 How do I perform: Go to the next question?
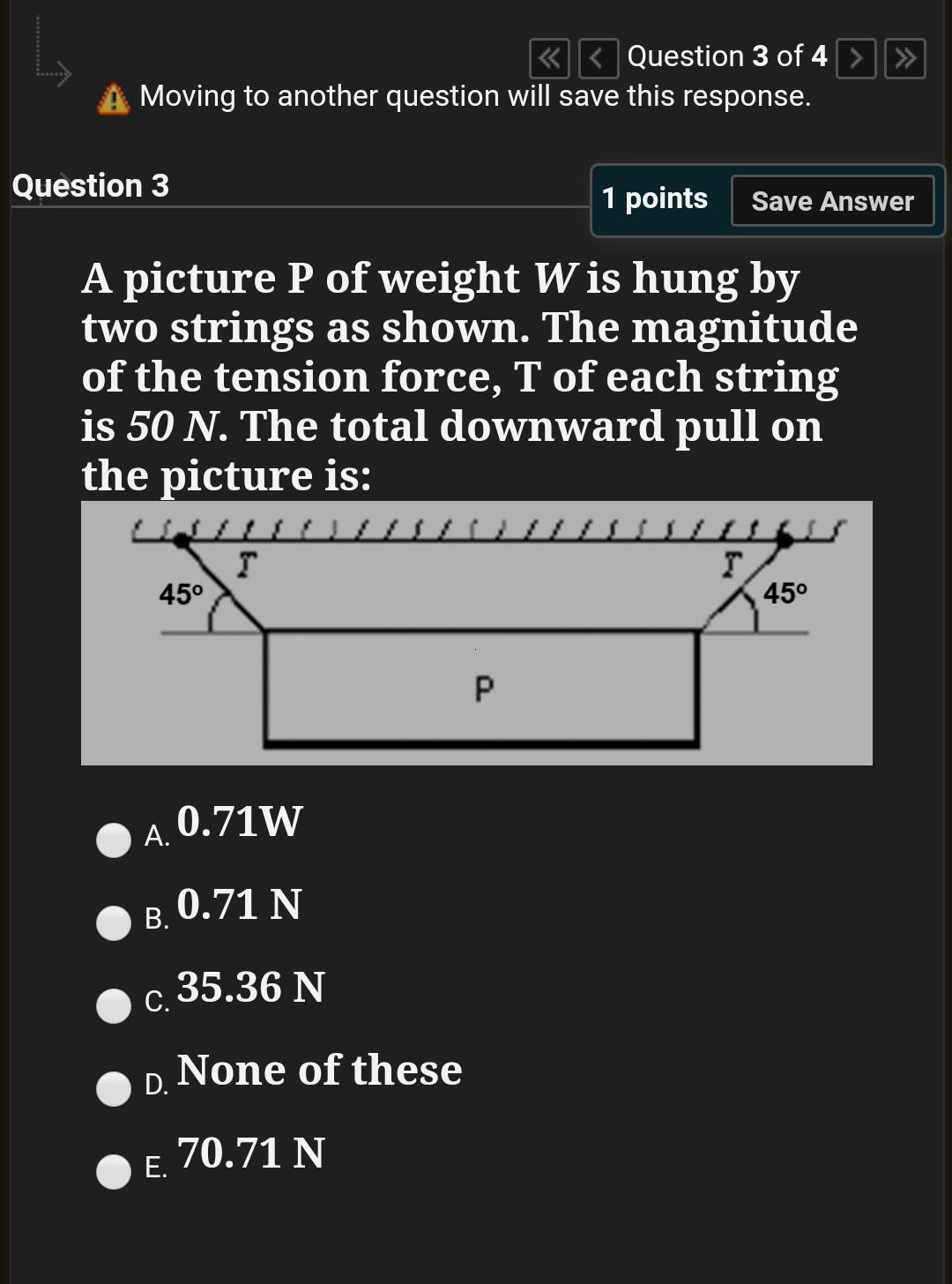pyautogui.click(x=854, y=59)
